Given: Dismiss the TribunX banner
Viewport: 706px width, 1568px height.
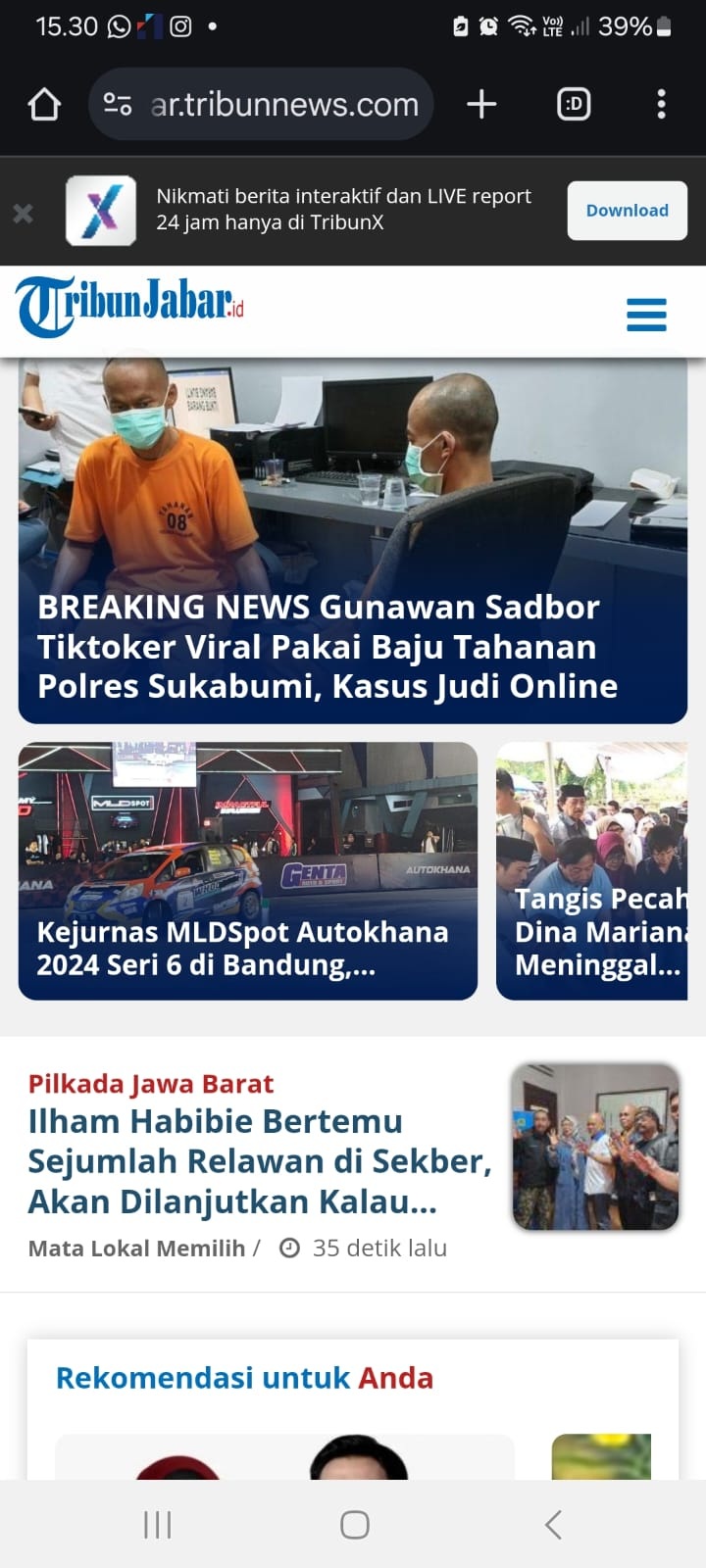Looking at the screenshot, I should click(x=24, y=213).
